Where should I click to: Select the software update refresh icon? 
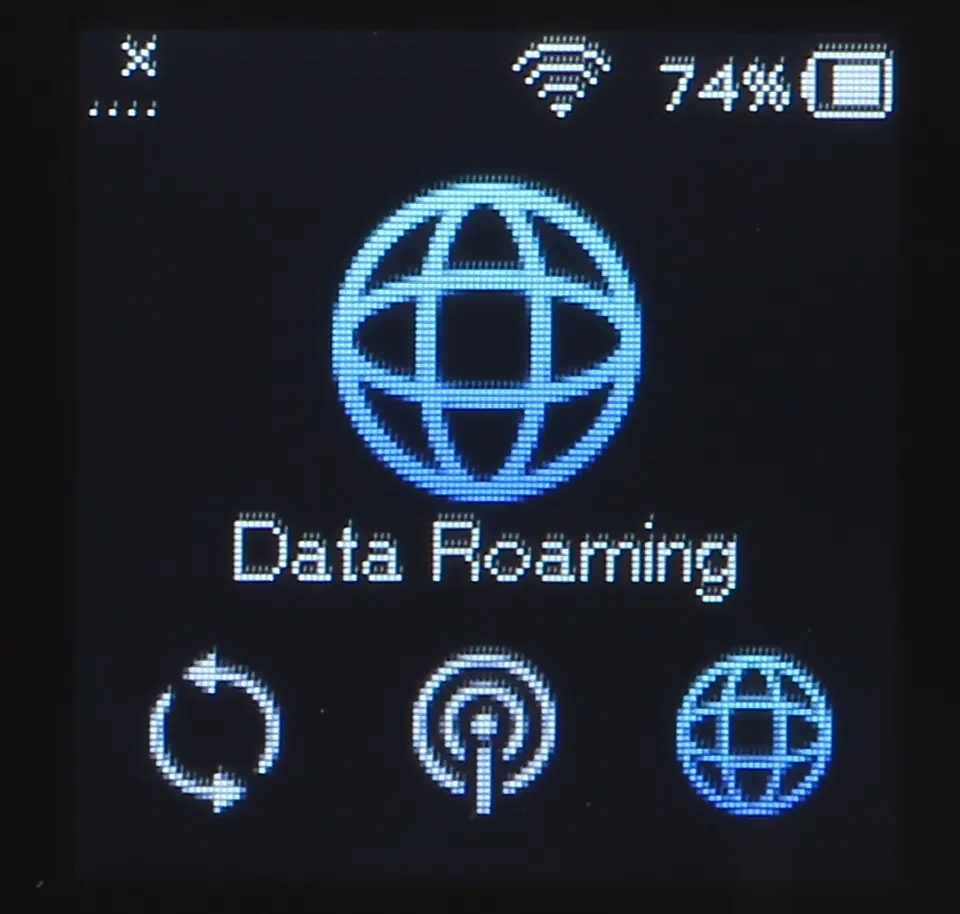[214, 730]
